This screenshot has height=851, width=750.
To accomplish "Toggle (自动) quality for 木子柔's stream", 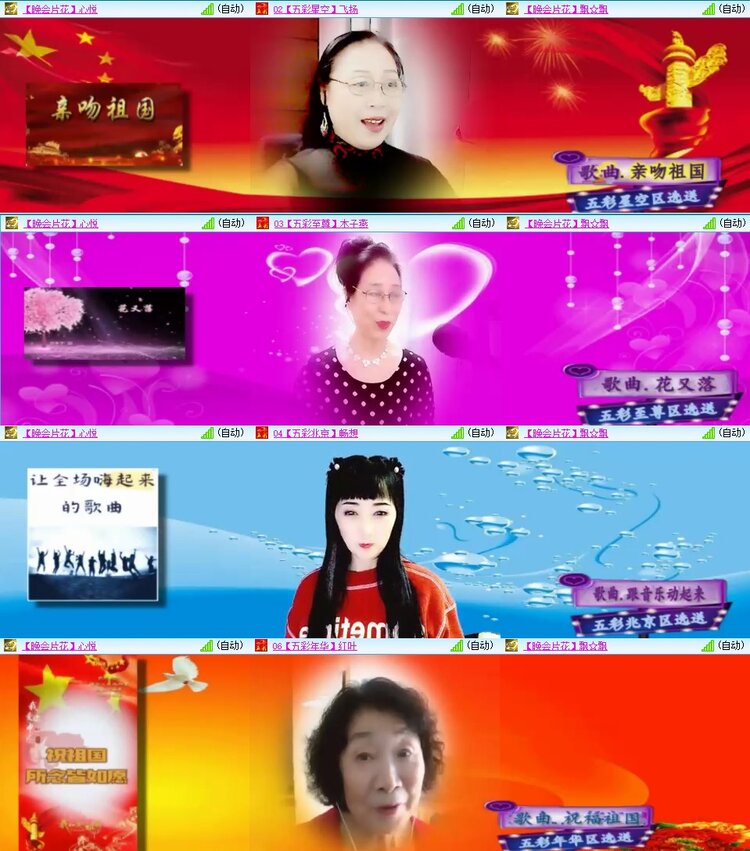I will pyautogui.click(x=480, y=220).
